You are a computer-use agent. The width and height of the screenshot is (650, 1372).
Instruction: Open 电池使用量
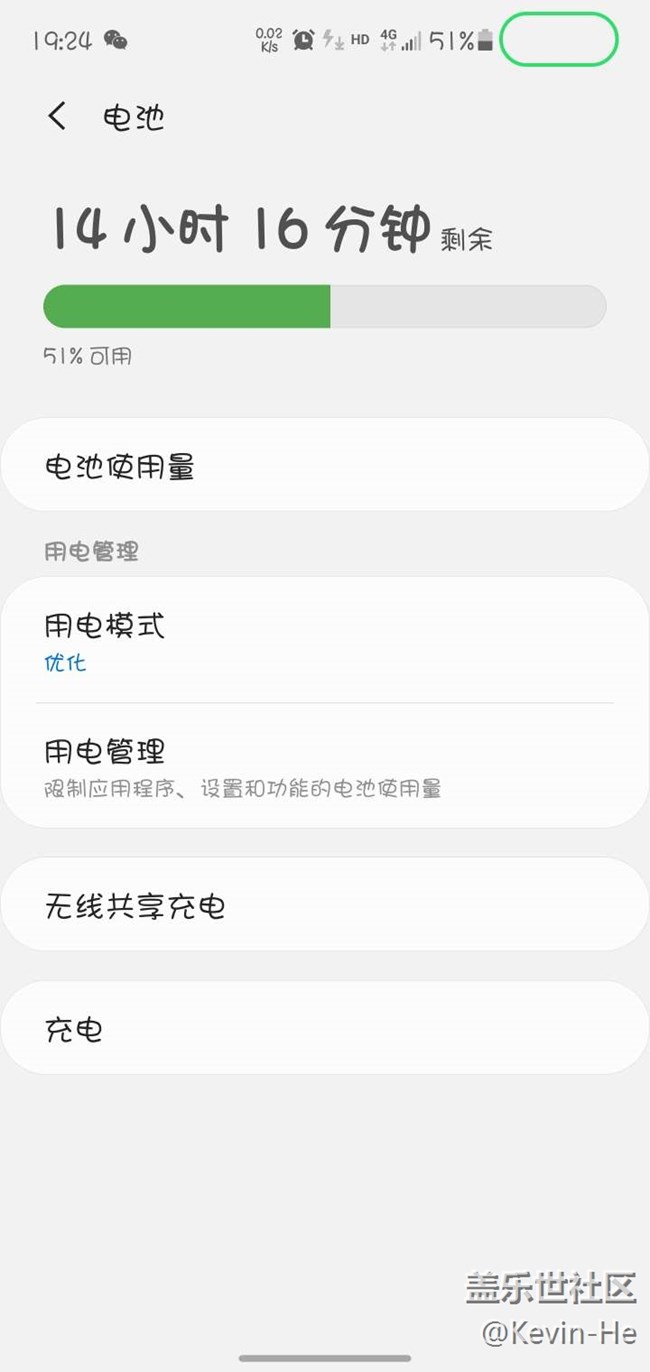(x=324, y=466)
